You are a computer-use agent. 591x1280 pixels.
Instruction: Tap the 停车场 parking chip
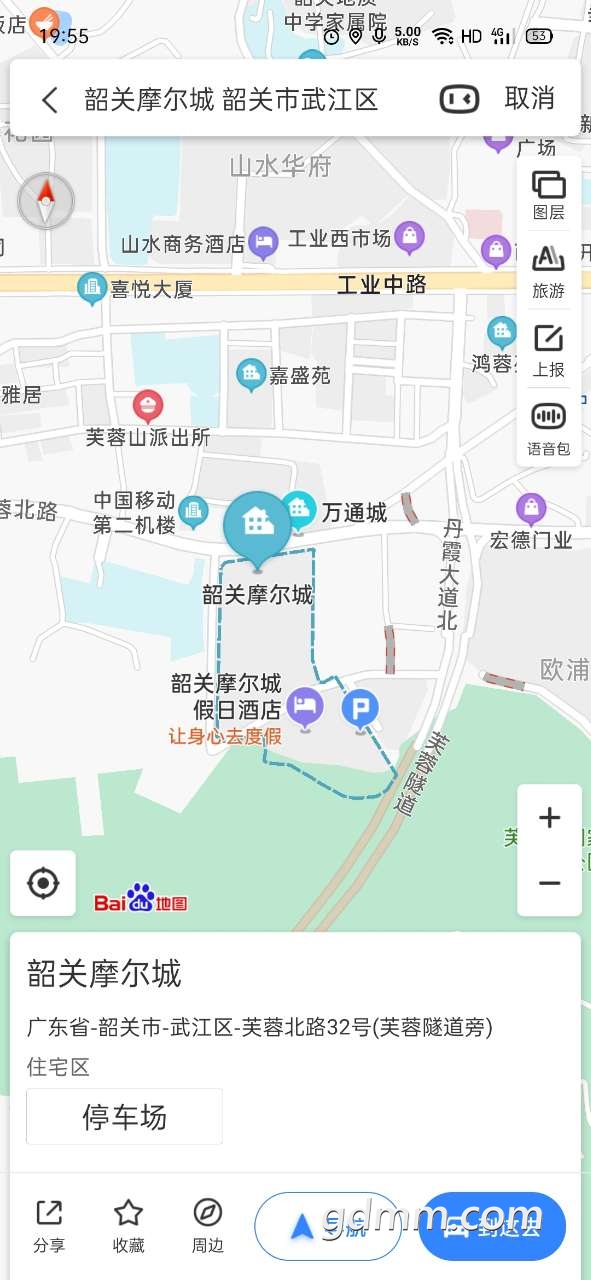pos(124,1116)
